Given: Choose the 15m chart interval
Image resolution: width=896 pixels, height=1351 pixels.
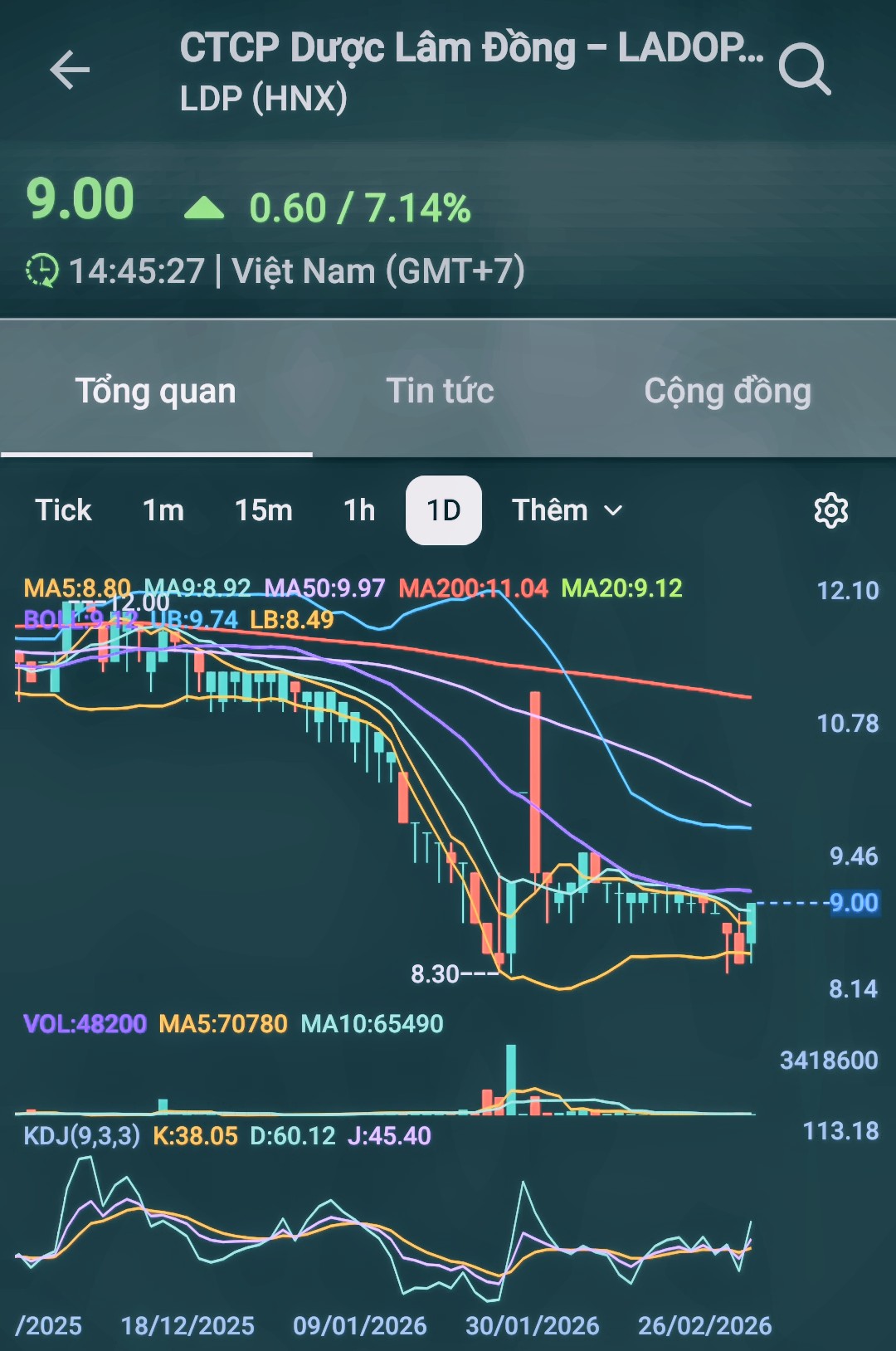Looking at the screenshot, I should click(x=263, y=510).
